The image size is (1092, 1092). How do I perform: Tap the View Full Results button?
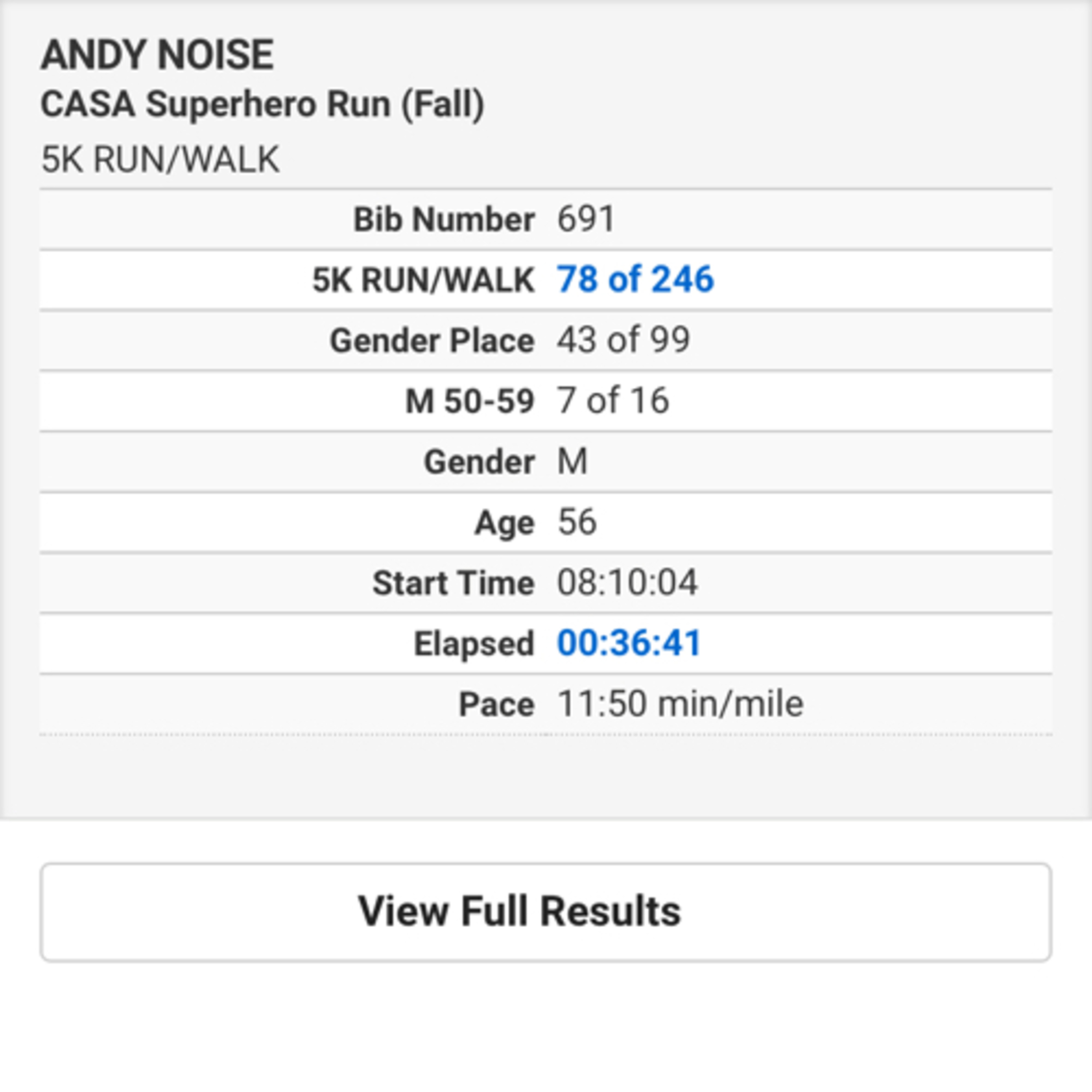click(x=545, y=912)
